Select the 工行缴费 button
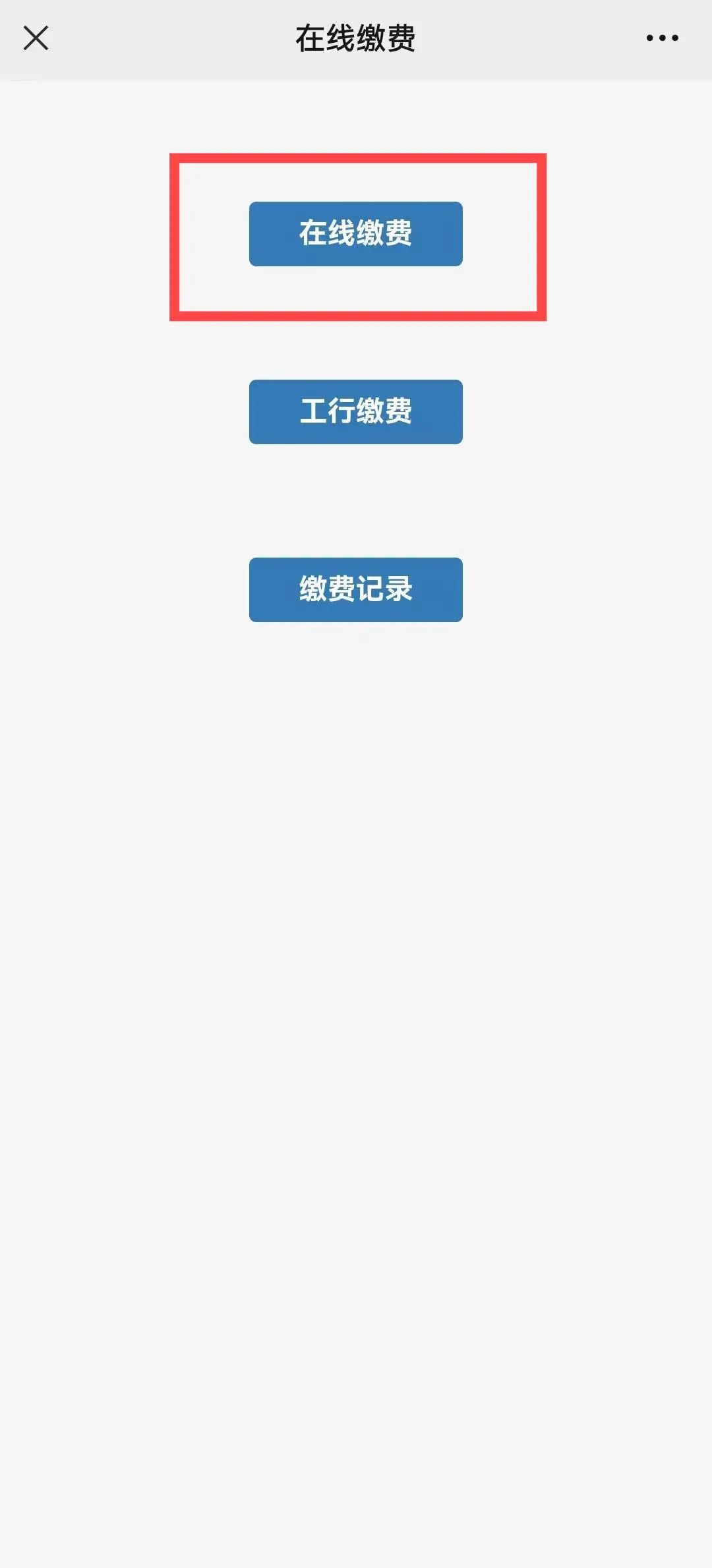 (x=355, y=412)
